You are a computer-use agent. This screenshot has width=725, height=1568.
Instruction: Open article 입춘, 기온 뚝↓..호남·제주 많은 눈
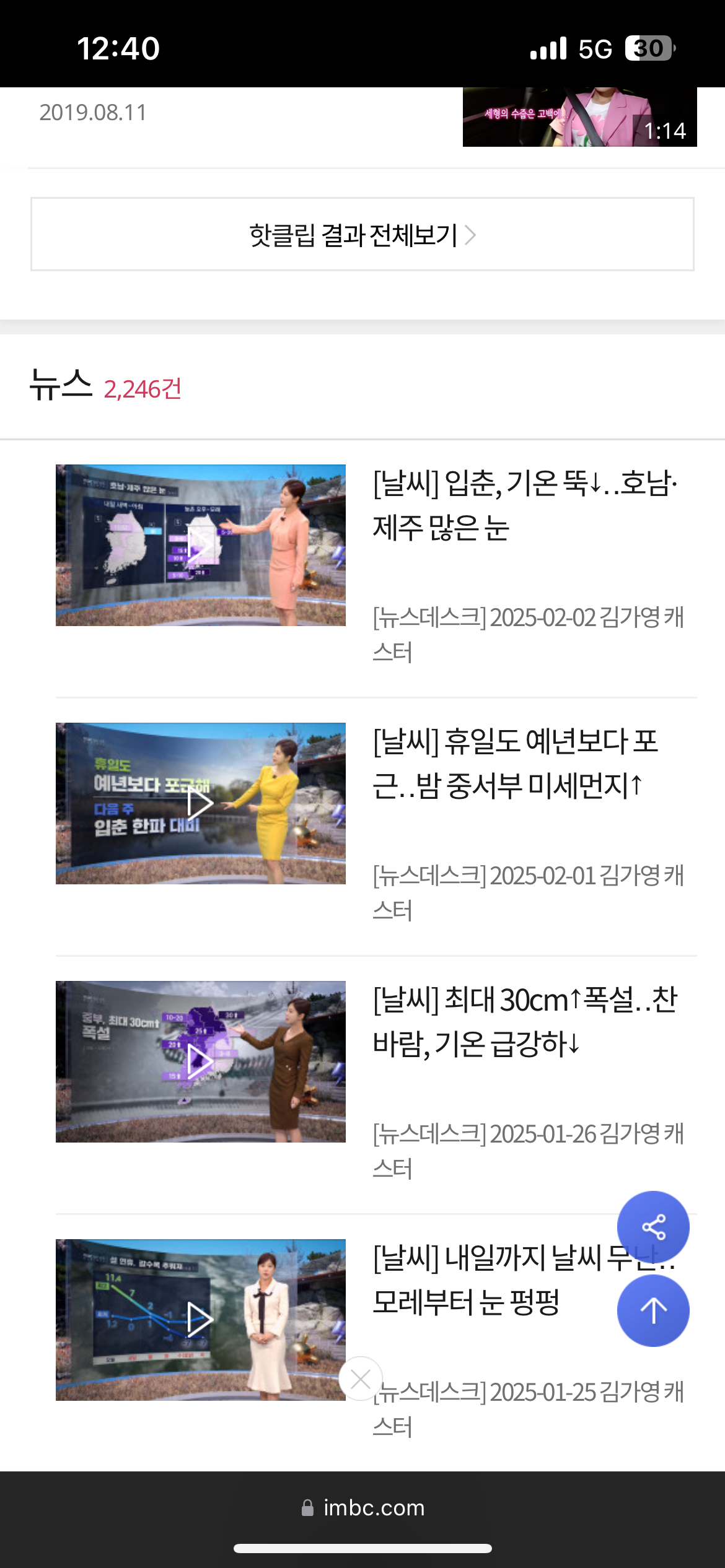click(524, 505)
